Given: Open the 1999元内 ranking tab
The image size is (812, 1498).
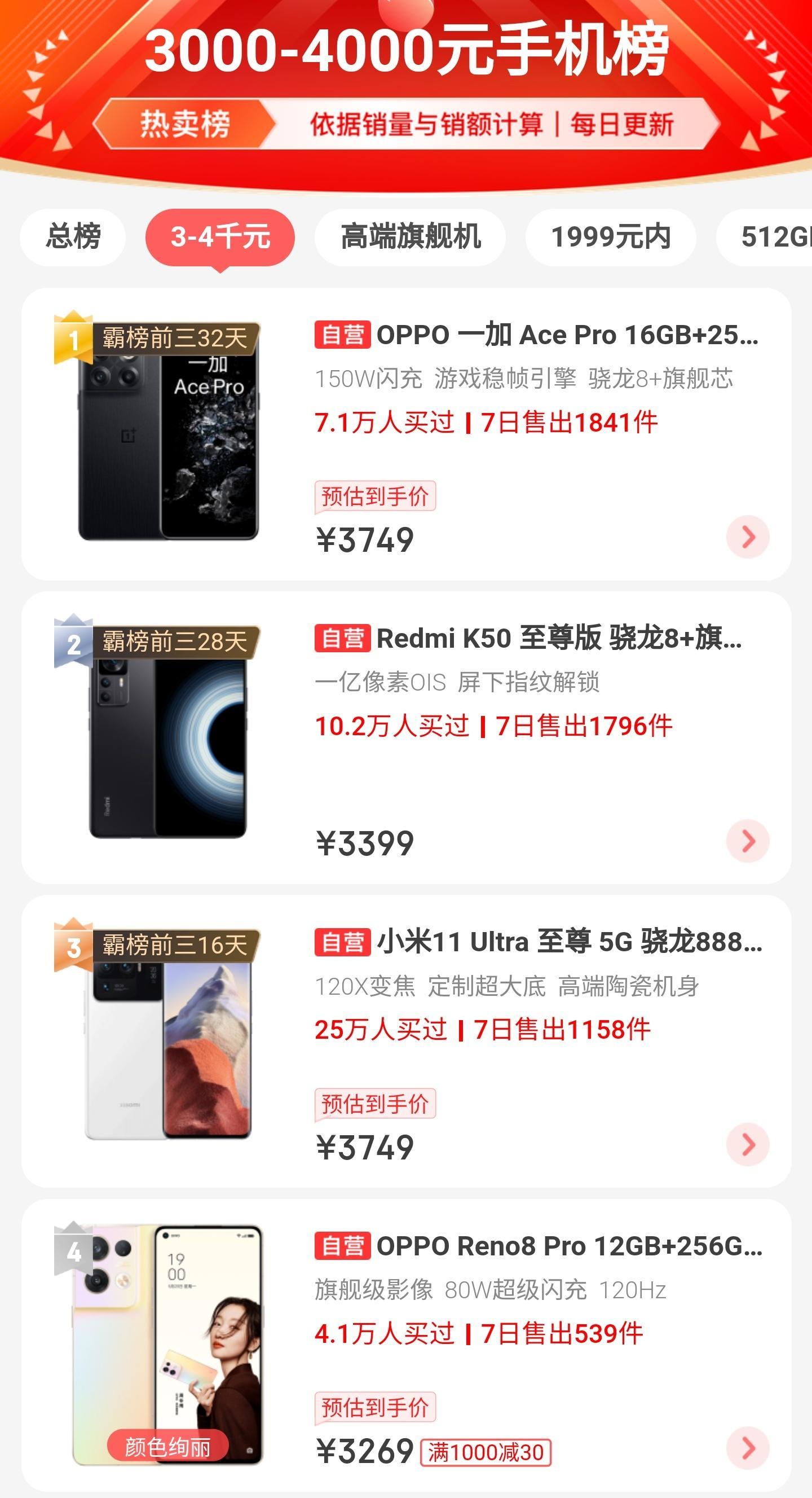Looking at the screenshot, I should [x=610, y=236].
